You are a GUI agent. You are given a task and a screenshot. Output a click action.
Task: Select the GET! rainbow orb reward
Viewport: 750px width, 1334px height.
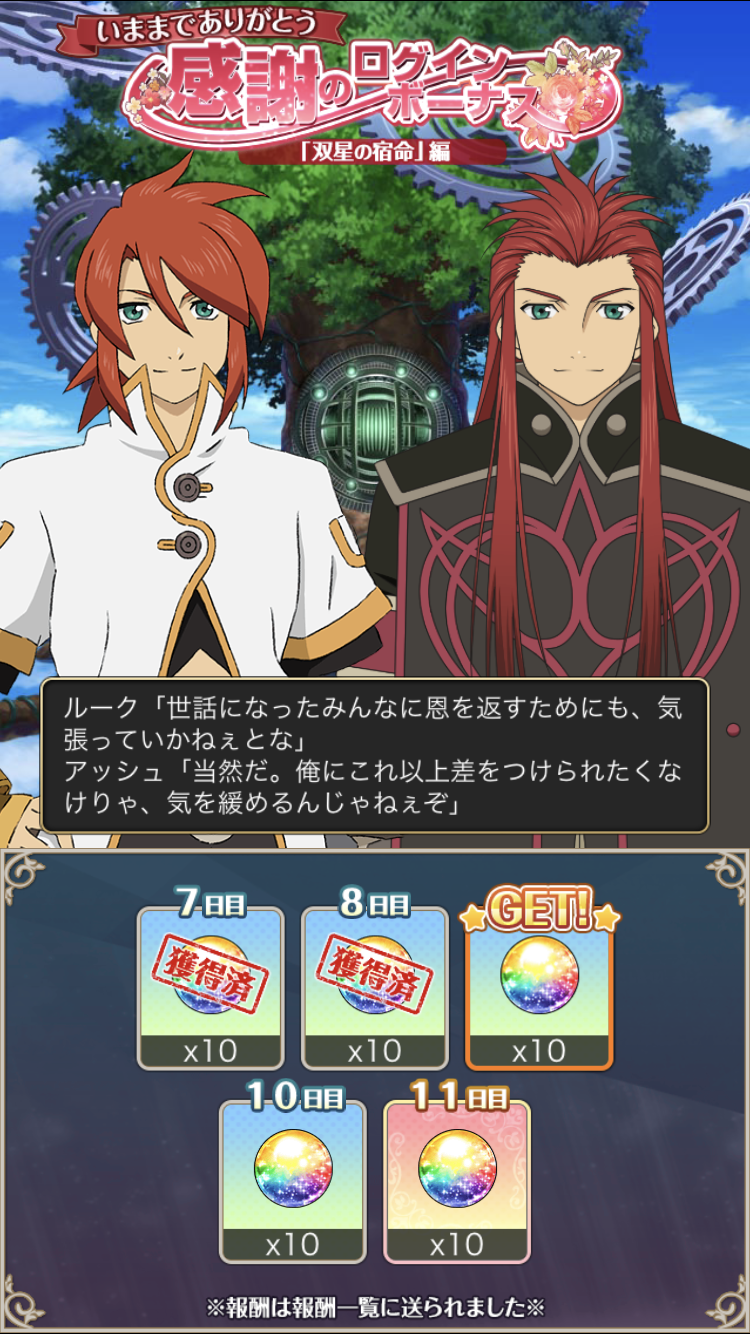pos(539,988)
